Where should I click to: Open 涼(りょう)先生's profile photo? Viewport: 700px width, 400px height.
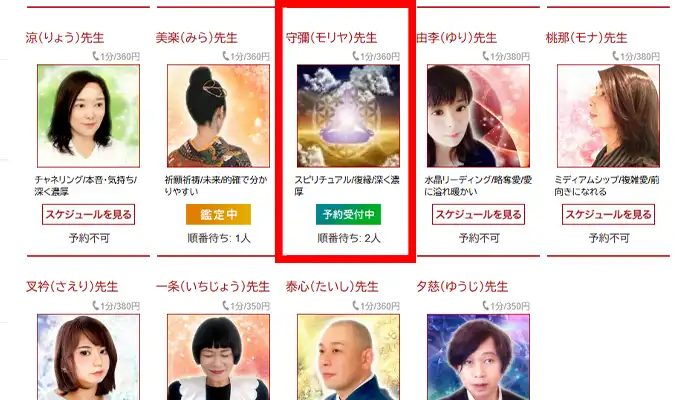pyautogui.click(x=88, y=115)
